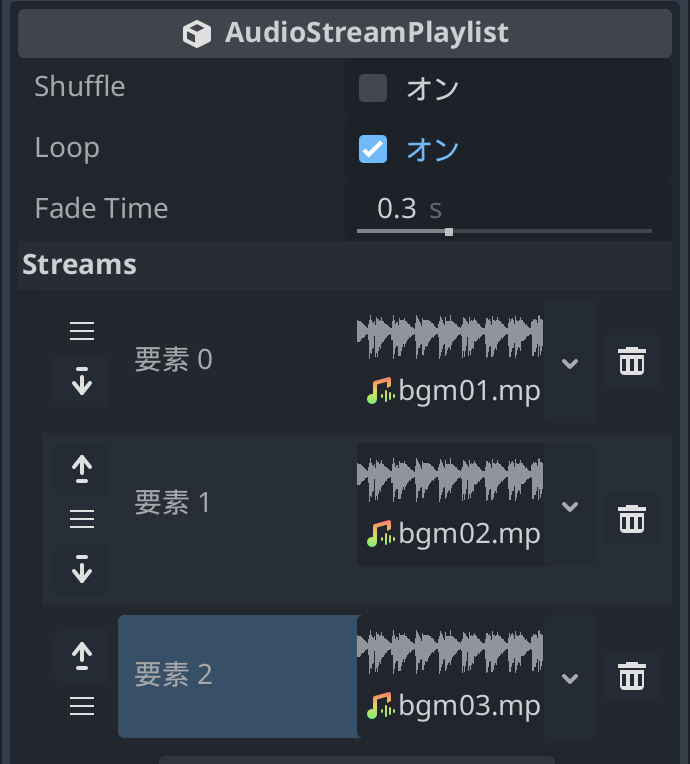690x764 pixels.
Task: Uncheck the Loop checkbox
Action: click(373, 149)
